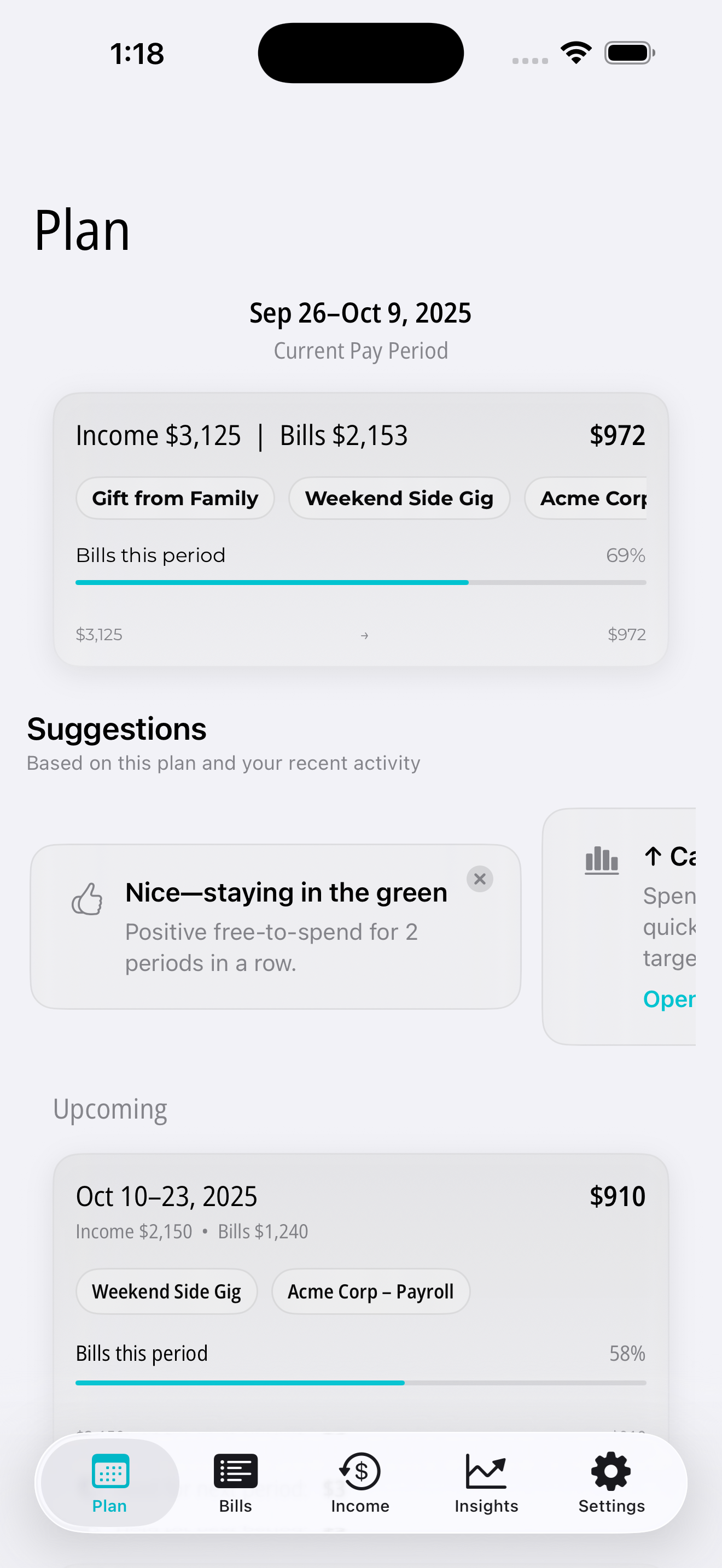Dismiss the staying in the green suggestion
The width and height of the screenshot is (722, 1568).
tap(480, 879)
